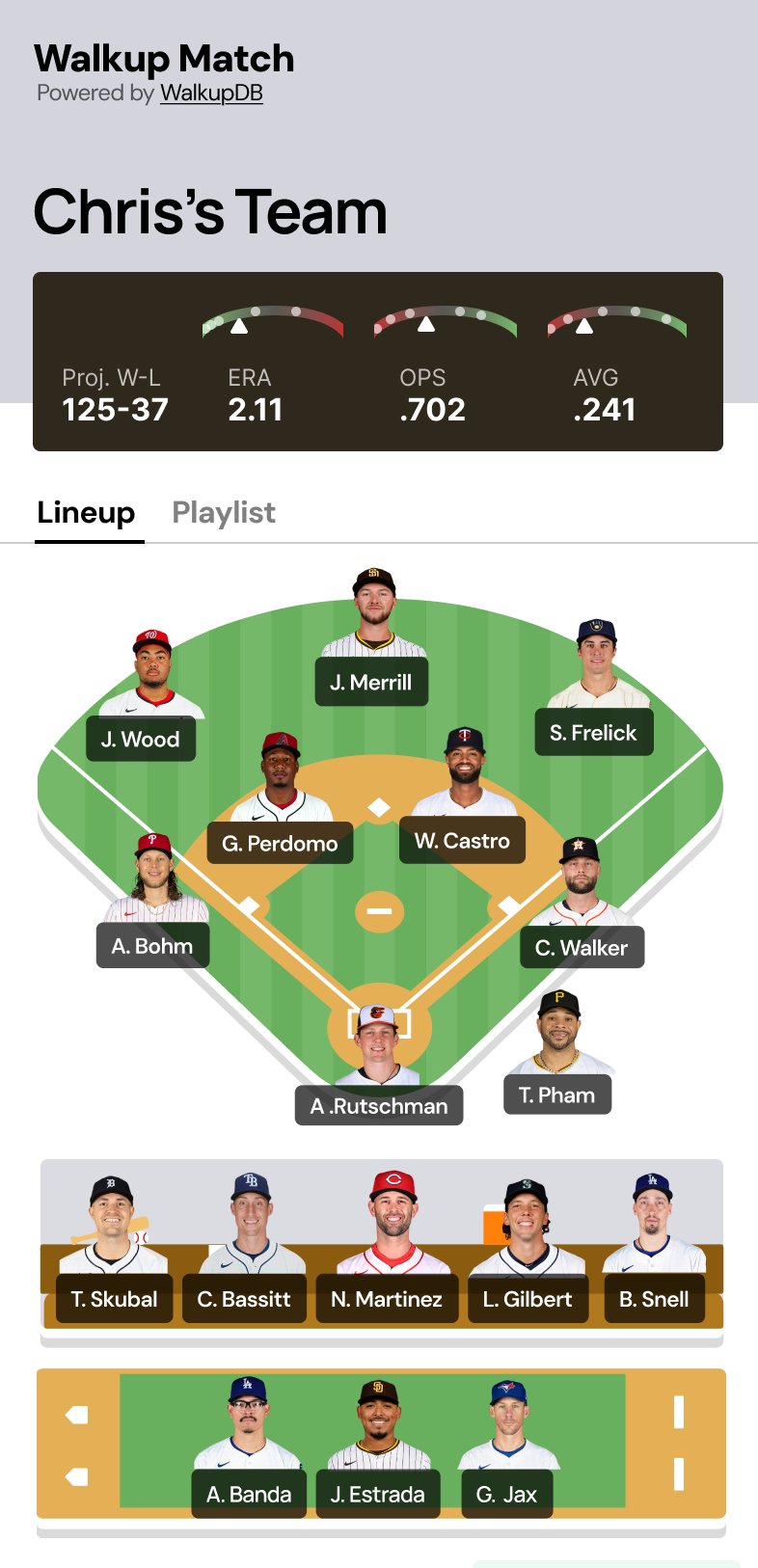Open G. Perdomo's player card
This screenshot has width=758, height=1568.
tap(280, 843)
